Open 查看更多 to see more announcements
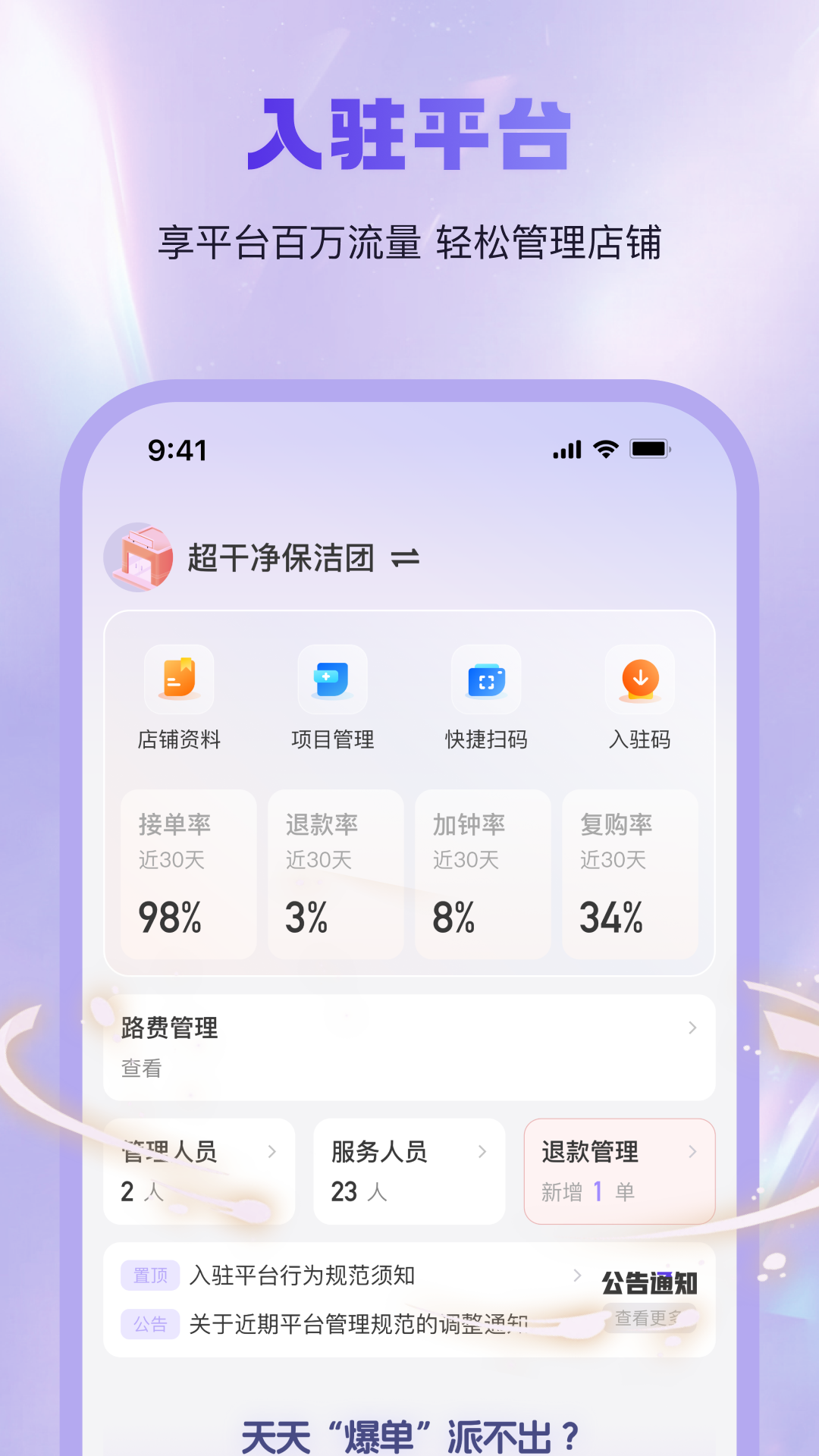This screenshot has height=1456, width=819. click(x=651, y=1318)
